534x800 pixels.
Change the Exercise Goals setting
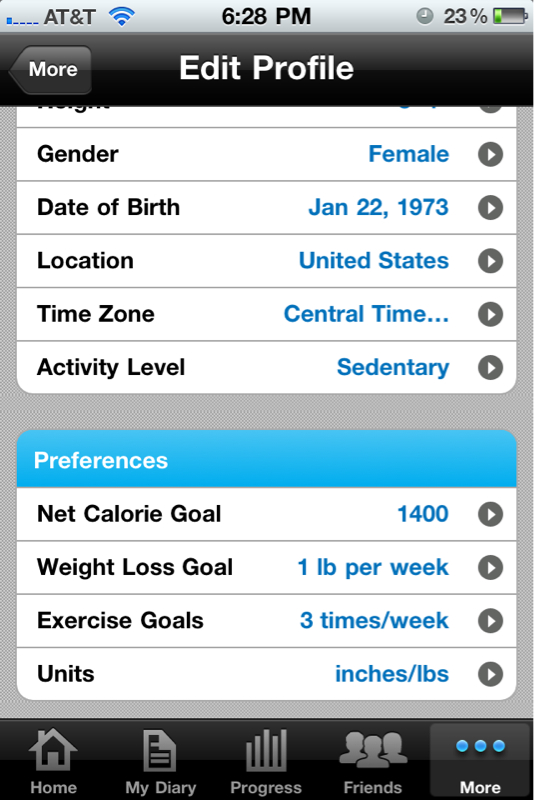coord(267,621)
